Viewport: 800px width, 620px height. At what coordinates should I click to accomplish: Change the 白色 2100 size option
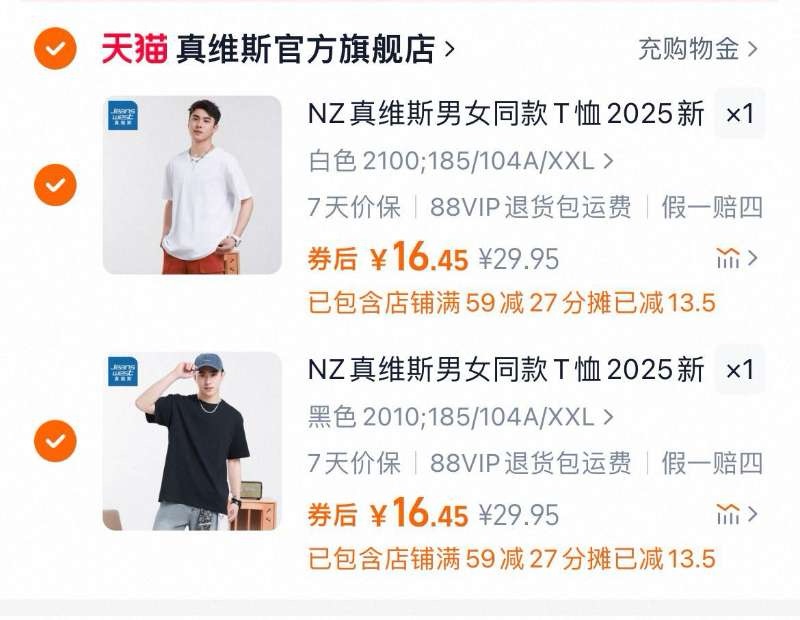click(460, 160)
